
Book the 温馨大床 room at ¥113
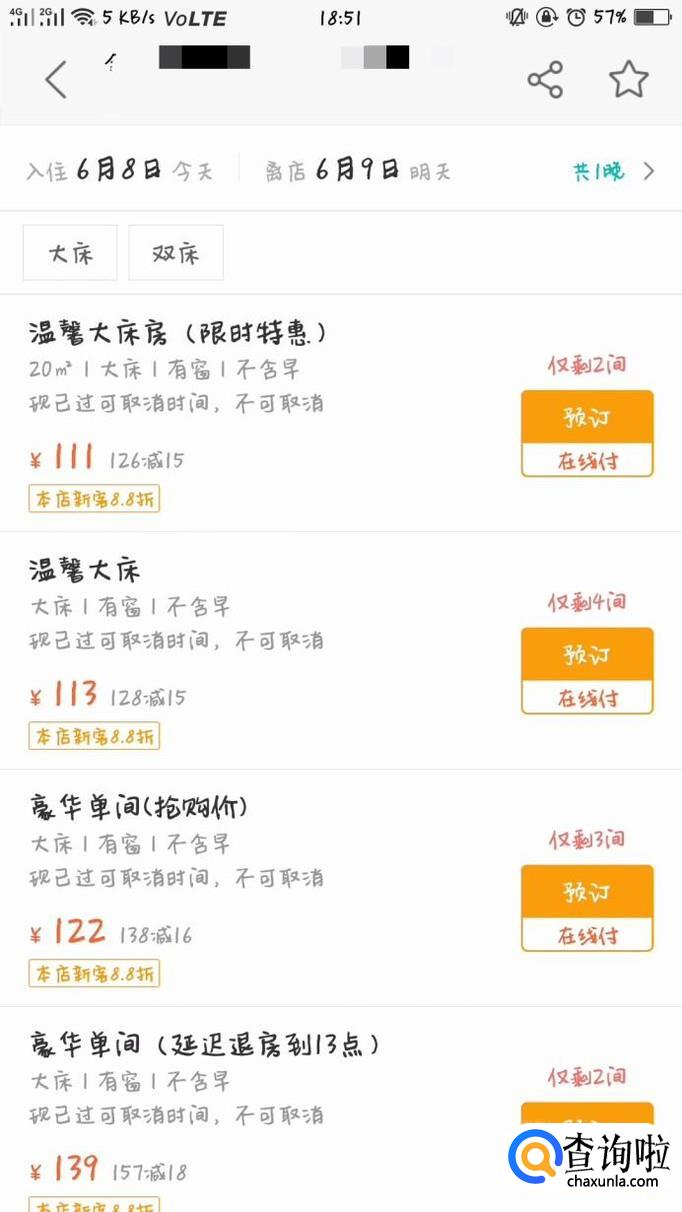[587, 656]
